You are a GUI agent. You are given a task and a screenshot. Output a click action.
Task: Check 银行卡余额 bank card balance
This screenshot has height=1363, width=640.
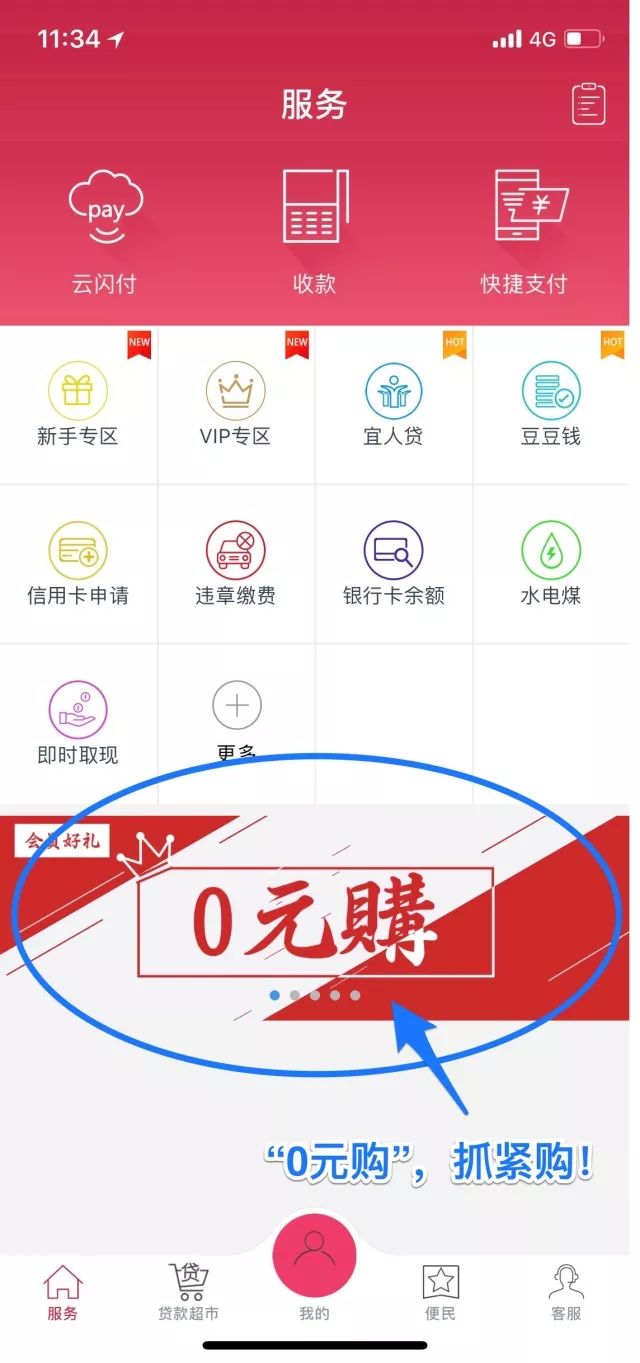click(x=393, y=563)
